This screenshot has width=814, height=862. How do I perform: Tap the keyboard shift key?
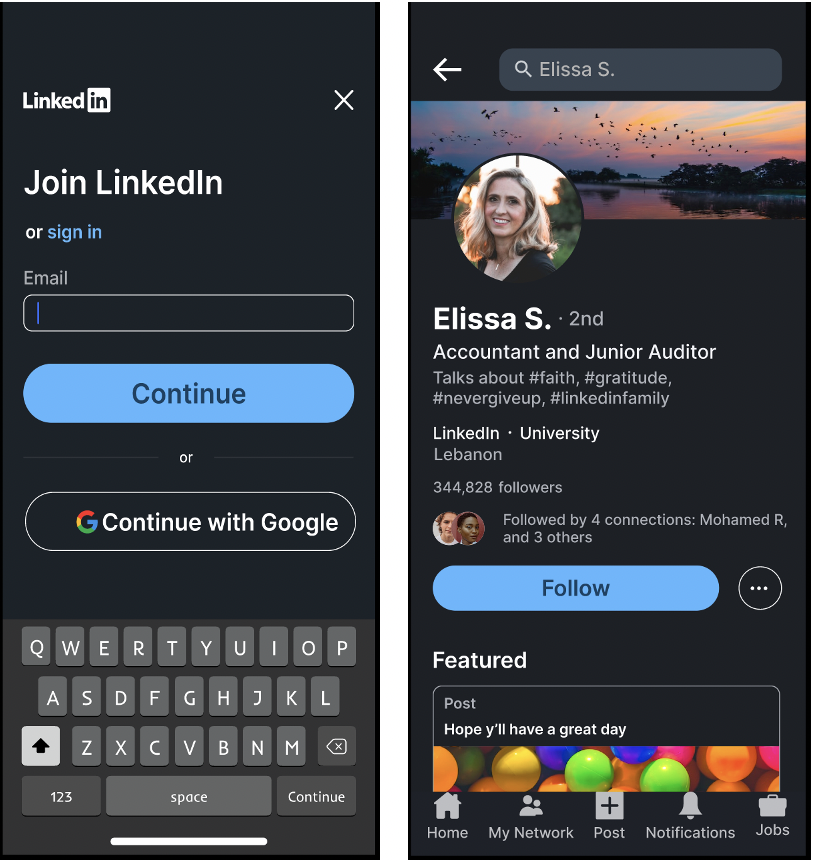pos(41,746)
